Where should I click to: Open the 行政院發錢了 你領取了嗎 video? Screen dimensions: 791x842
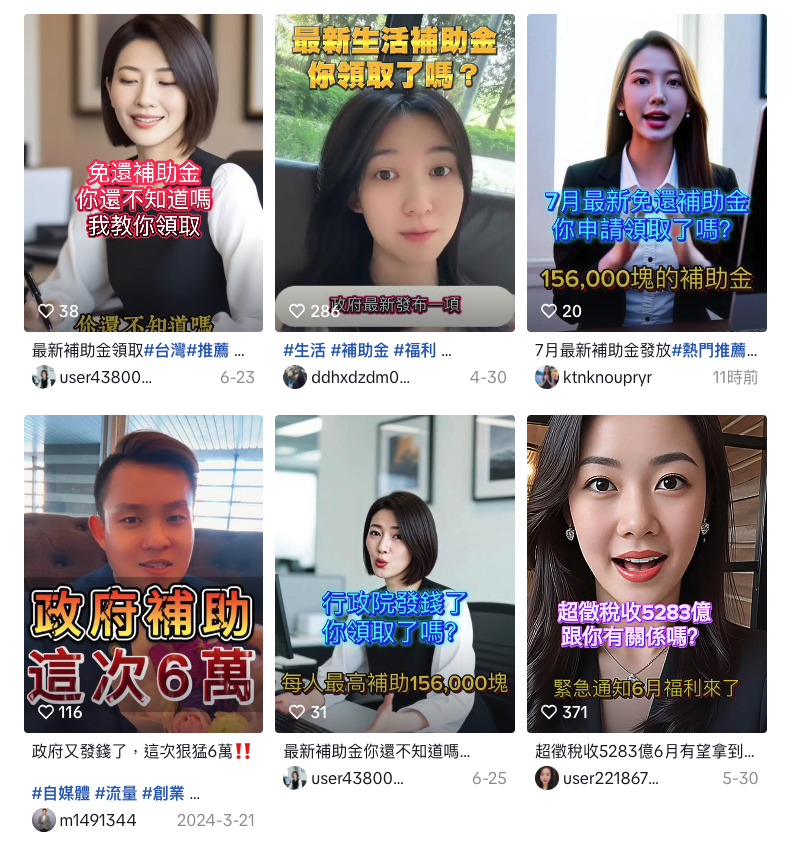(x=395, y=573)
